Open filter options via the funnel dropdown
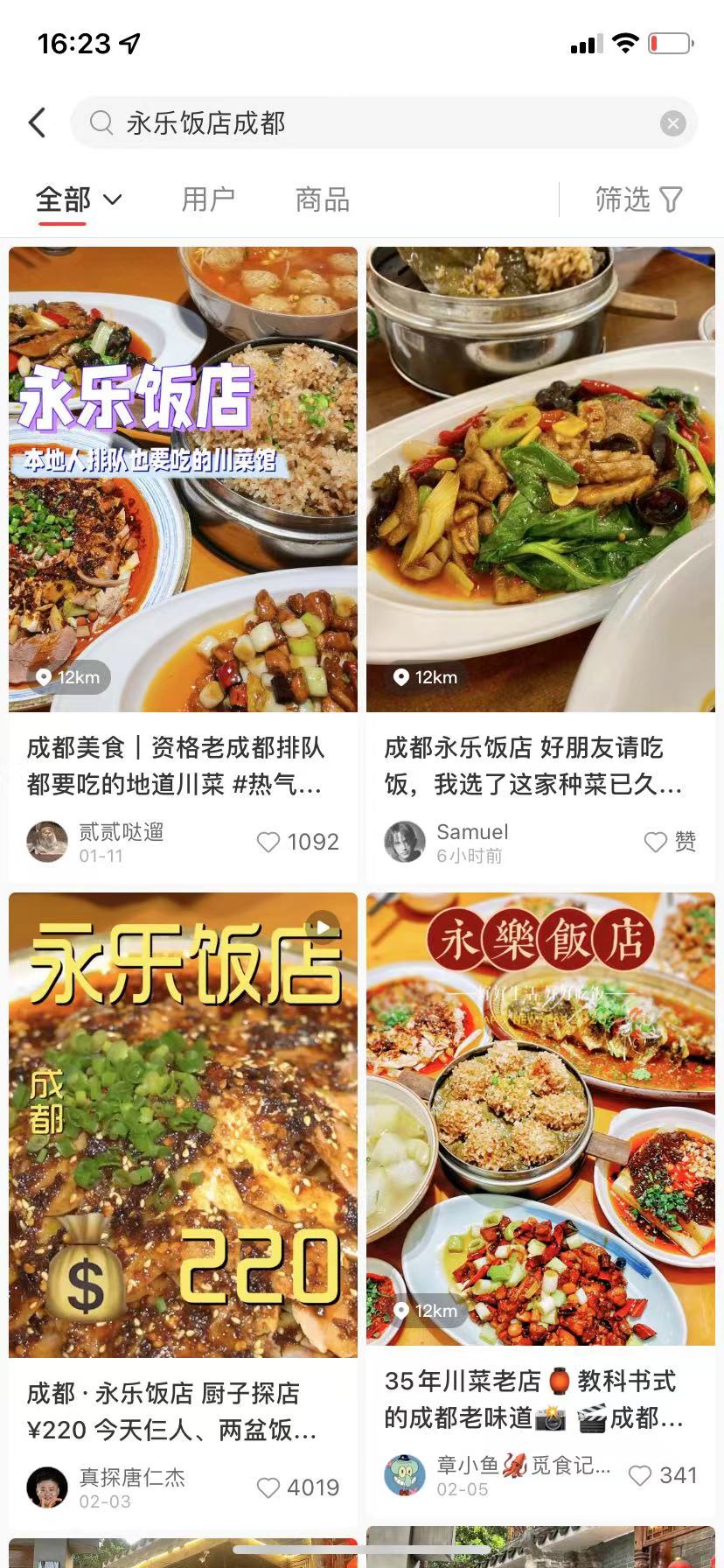The image size is (724, 1568). [670, 199]
